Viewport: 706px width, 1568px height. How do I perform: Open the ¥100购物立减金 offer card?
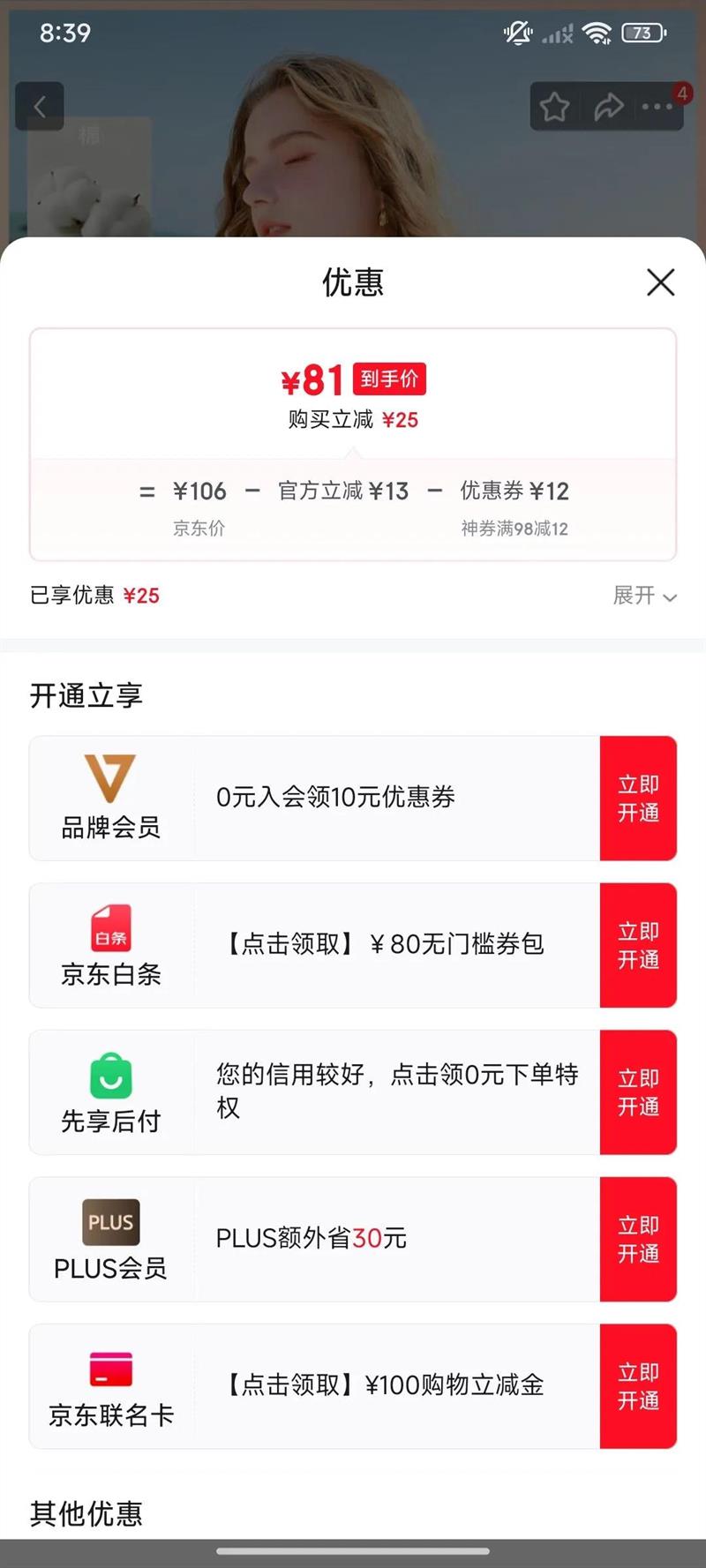315,1386
